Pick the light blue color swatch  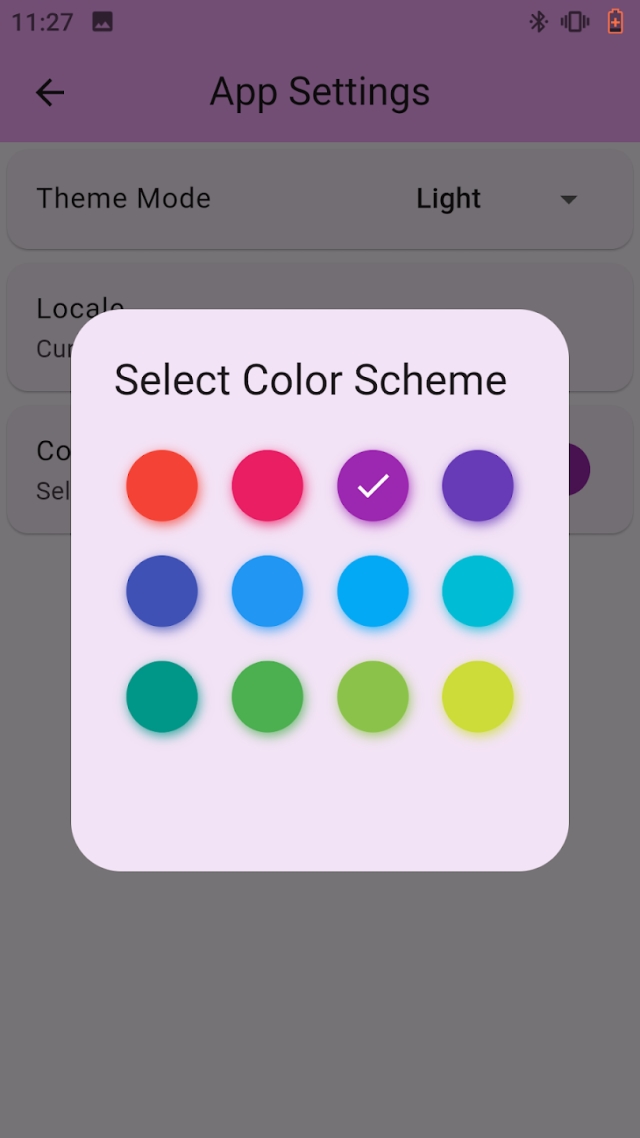point(373,591)
